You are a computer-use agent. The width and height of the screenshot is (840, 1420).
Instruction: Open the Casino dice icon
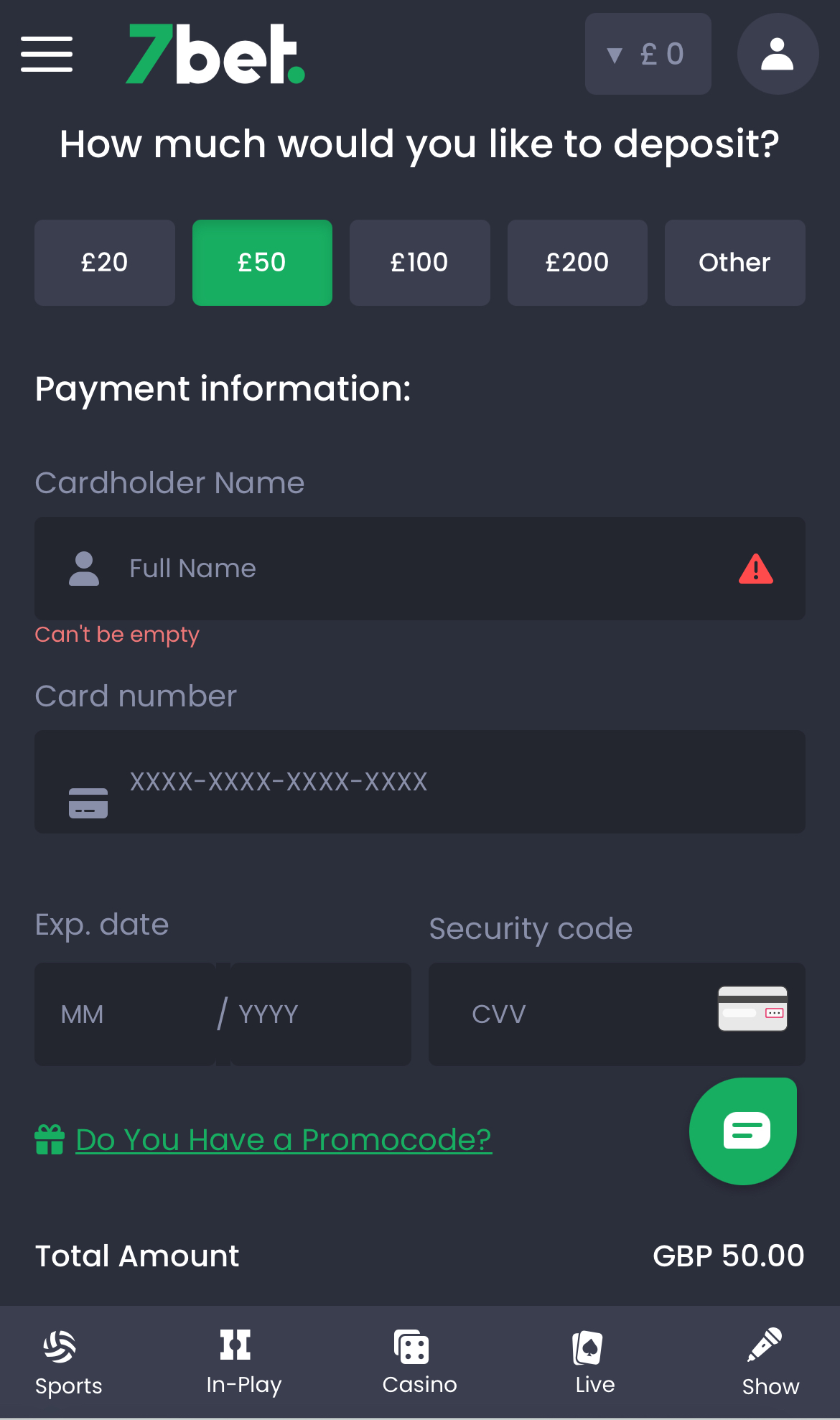point(411,1347)
